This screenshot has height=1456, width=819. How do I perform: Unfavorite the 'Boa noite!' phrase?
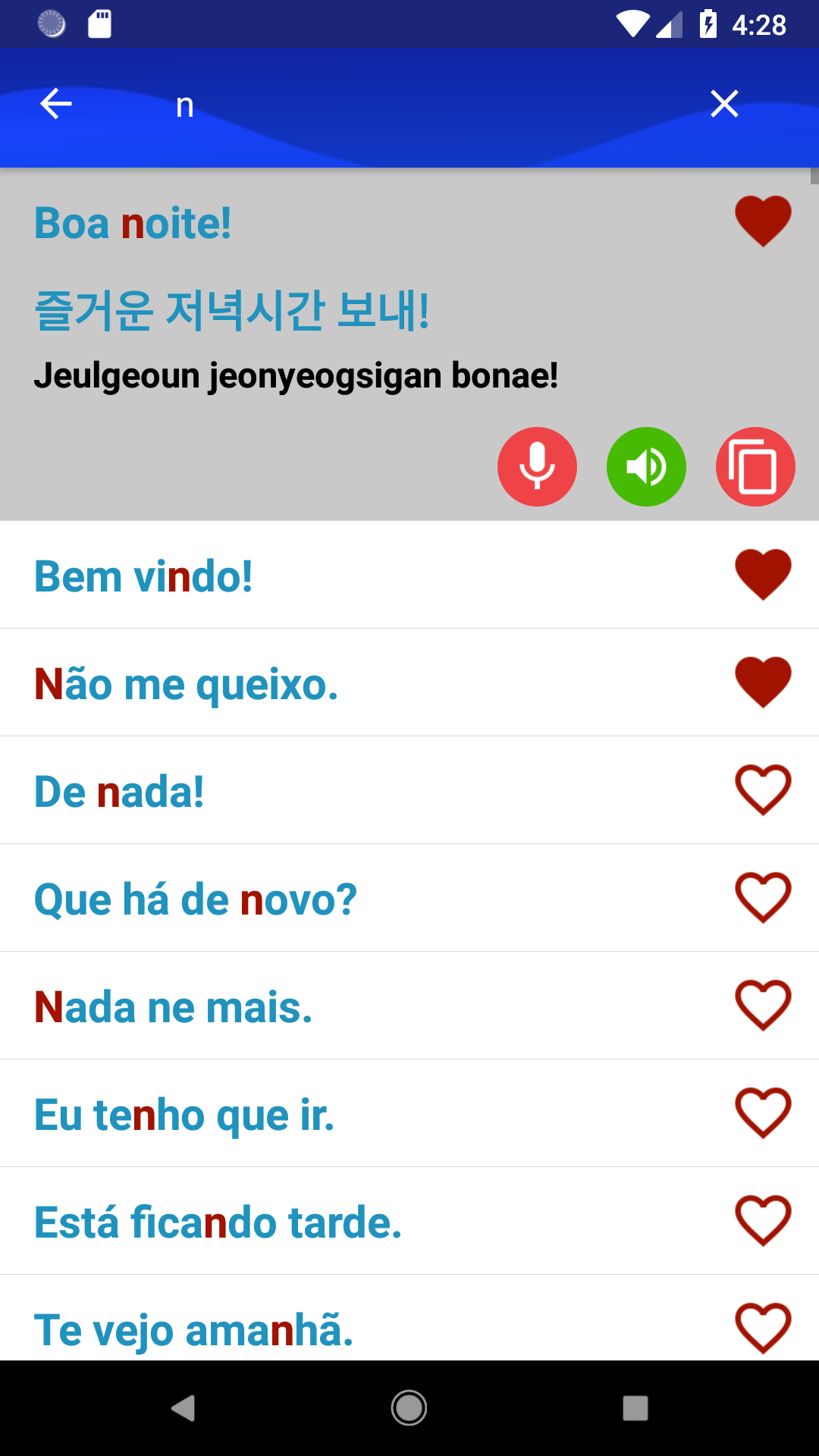[763, 221]
